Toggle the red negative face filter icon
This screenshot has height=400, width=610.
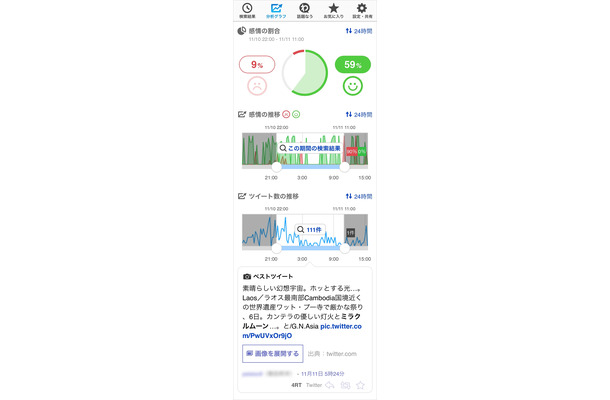(x=286, y=115)
